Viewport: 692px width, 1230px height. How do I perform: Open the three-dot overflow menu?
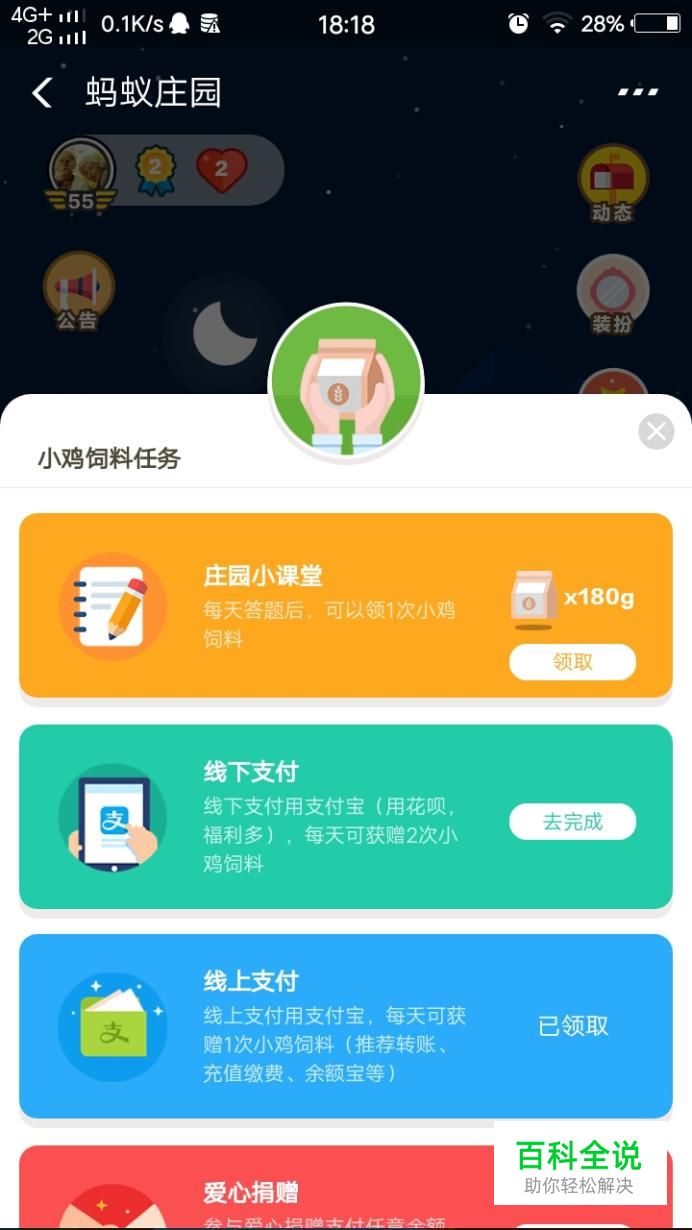click(637, 92)
